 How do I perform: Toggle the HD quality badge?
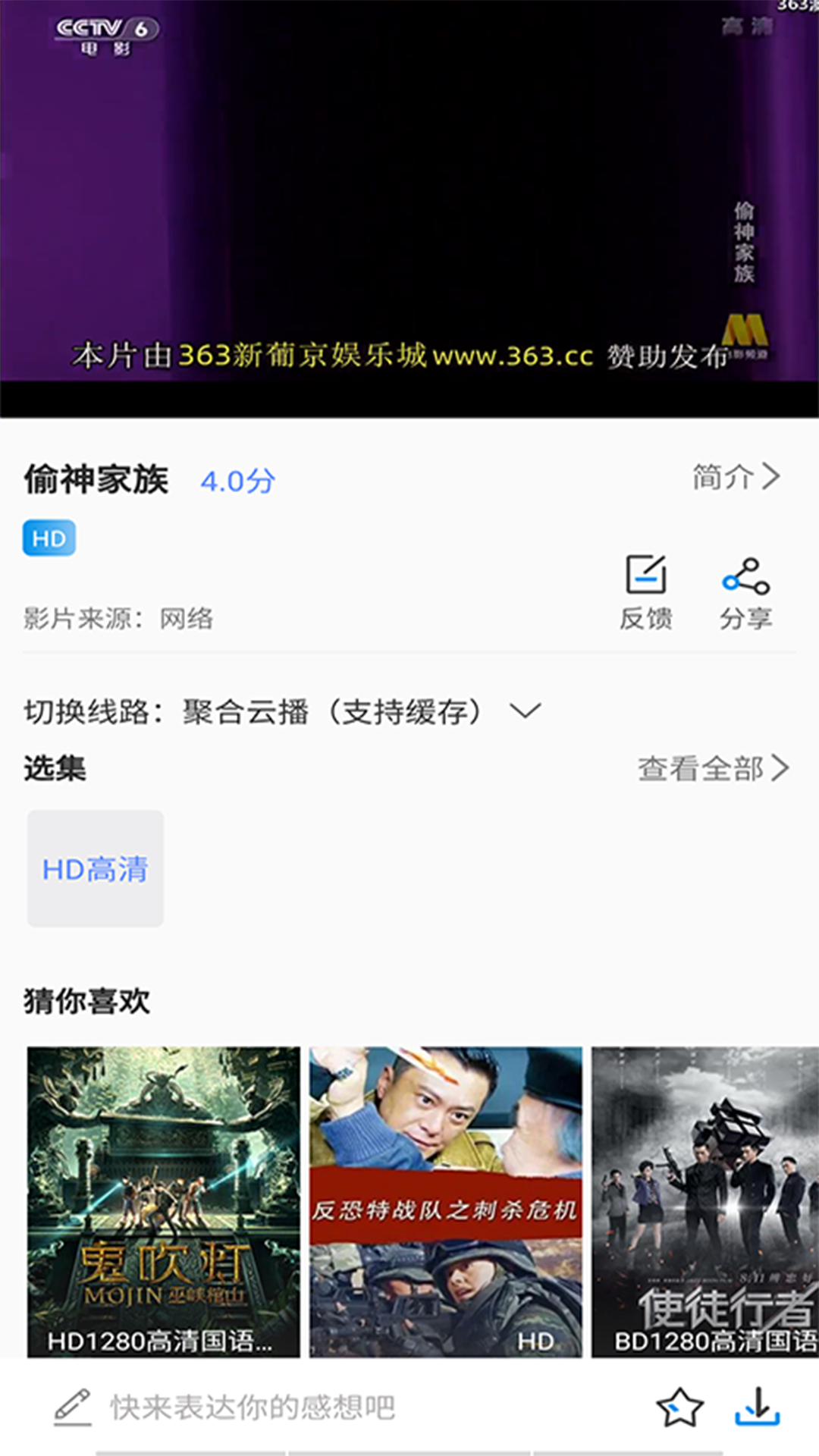(49, 538)
